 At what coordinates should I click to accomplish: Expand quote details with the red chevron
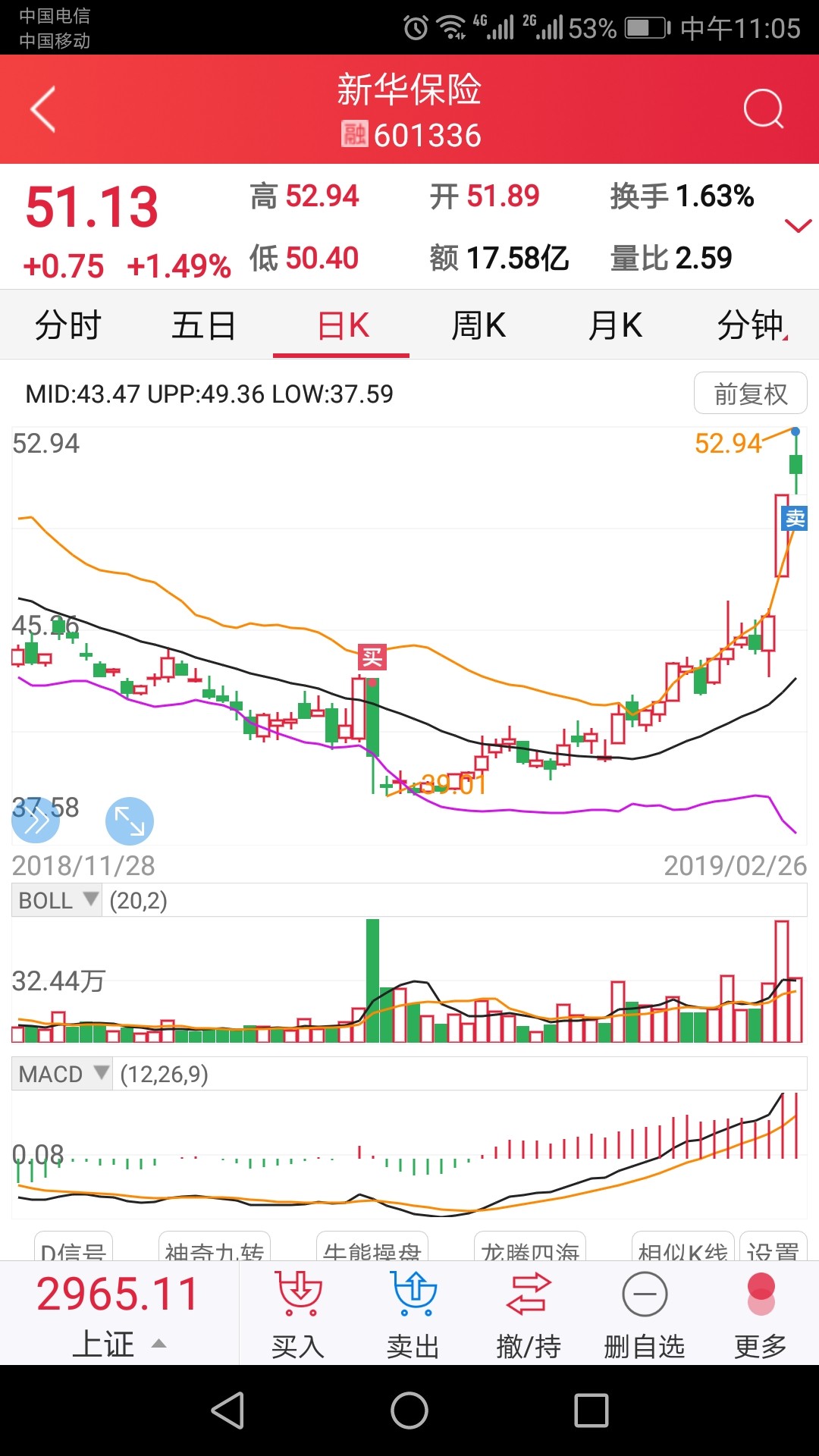tap(798, 226)
